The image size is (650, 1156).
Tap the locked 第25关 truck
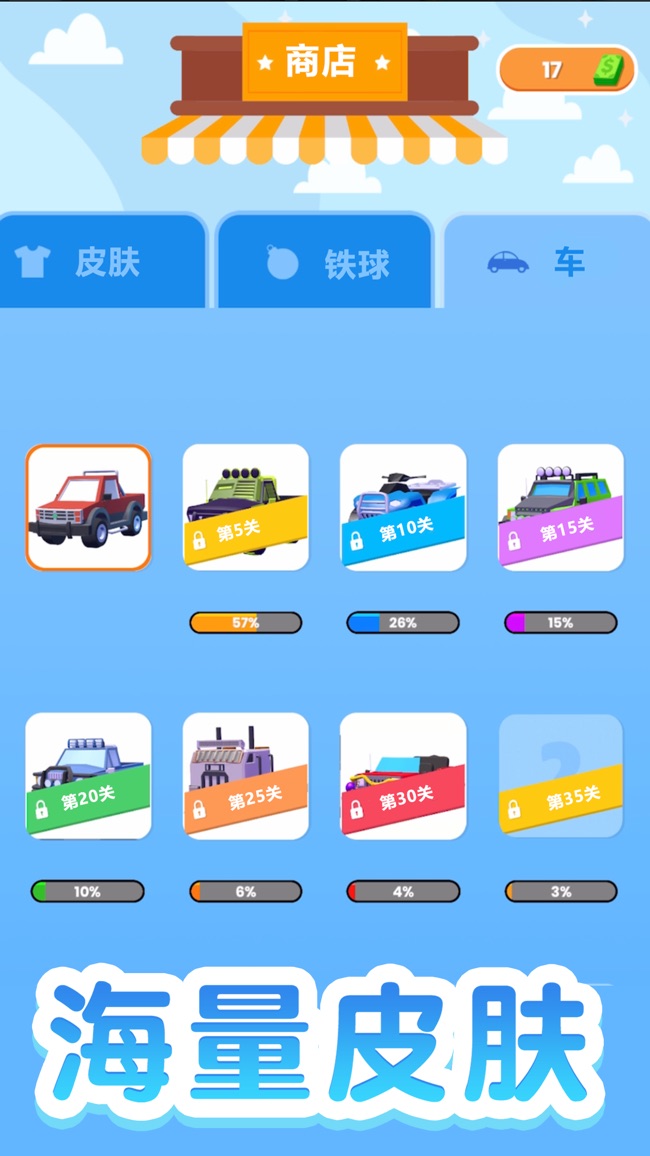pos(246,775)
